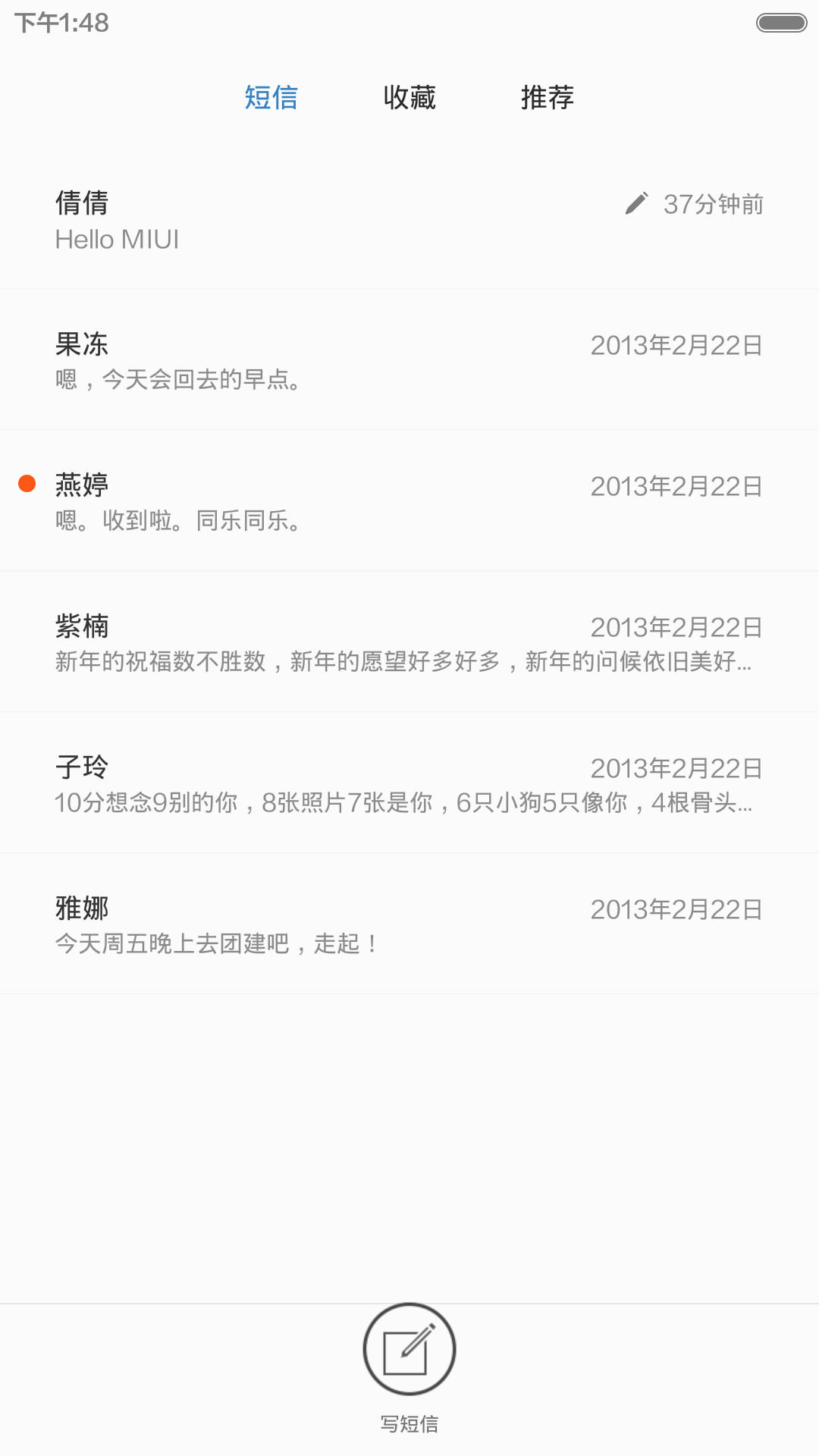
Task: Open the message thread from 果冻
Action: coord(409,359)
